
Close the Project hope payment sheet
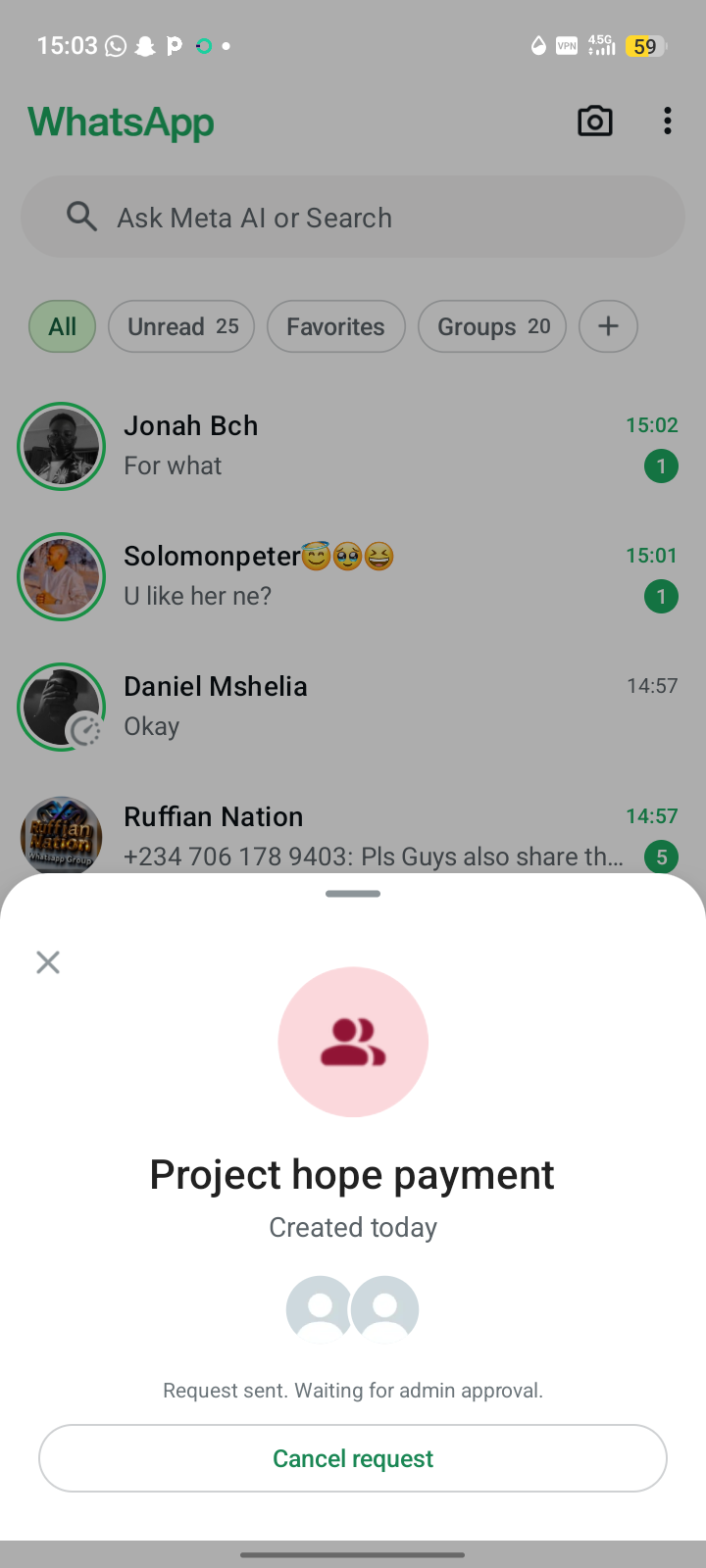coord(48,962)
